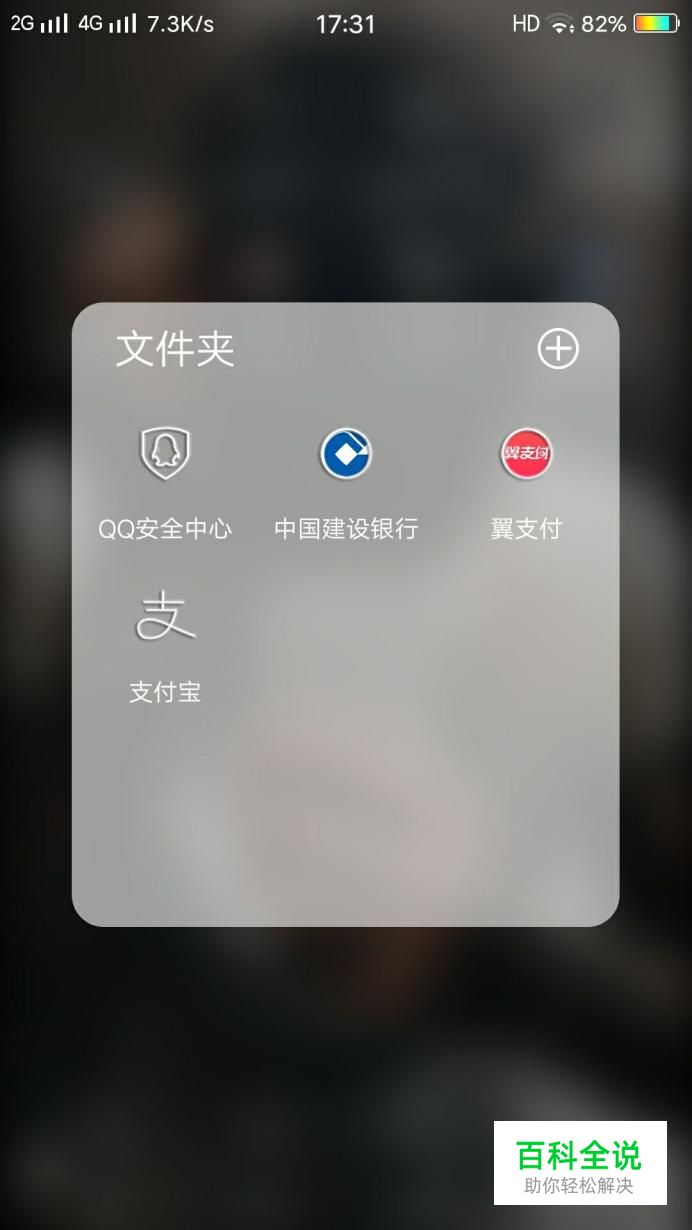
Task: Launch the 中国建设银行 app
Action: [x=346, y=454]
